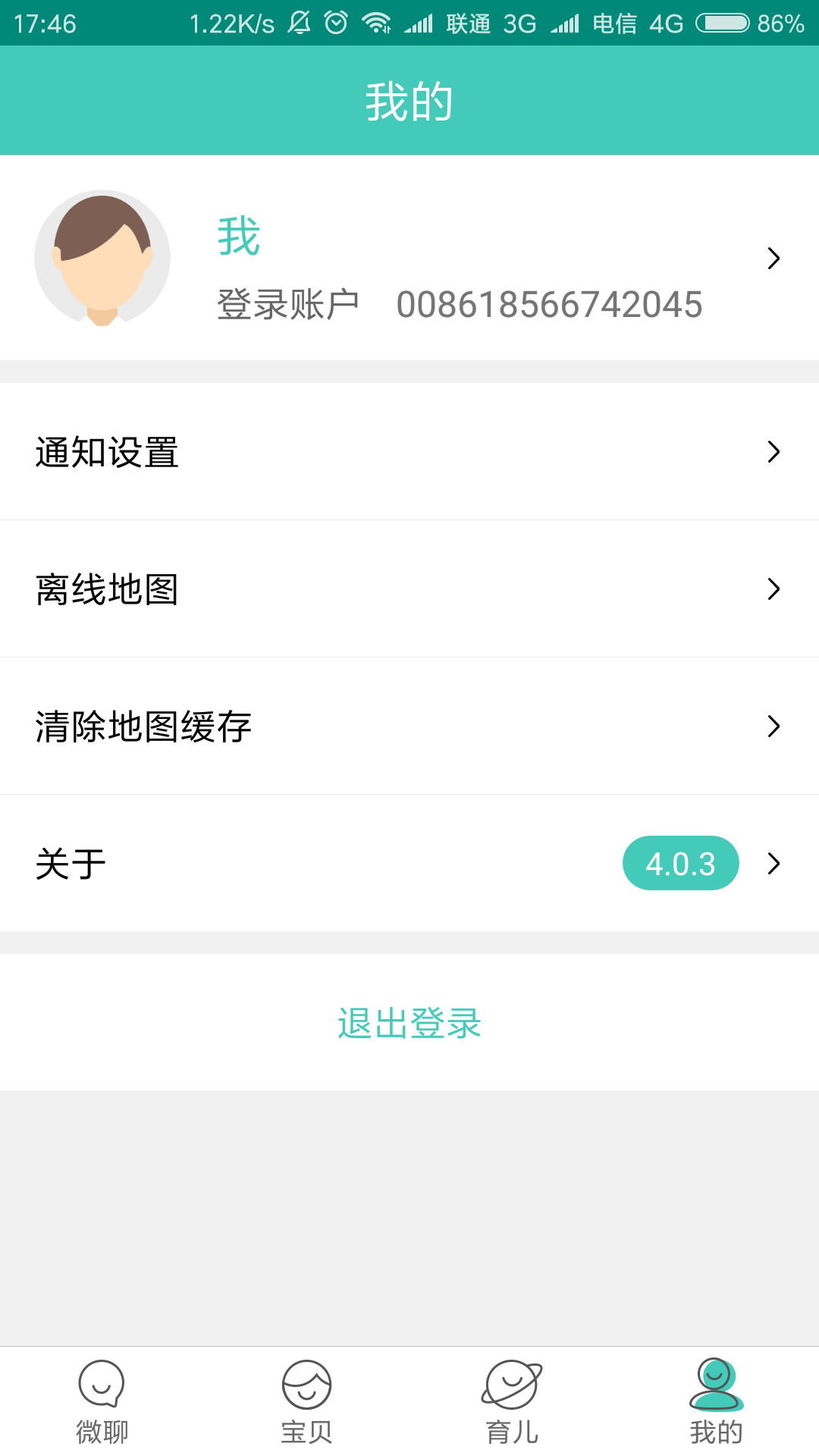Select 清除地图缓存 to clear map cache

[409, 726]
